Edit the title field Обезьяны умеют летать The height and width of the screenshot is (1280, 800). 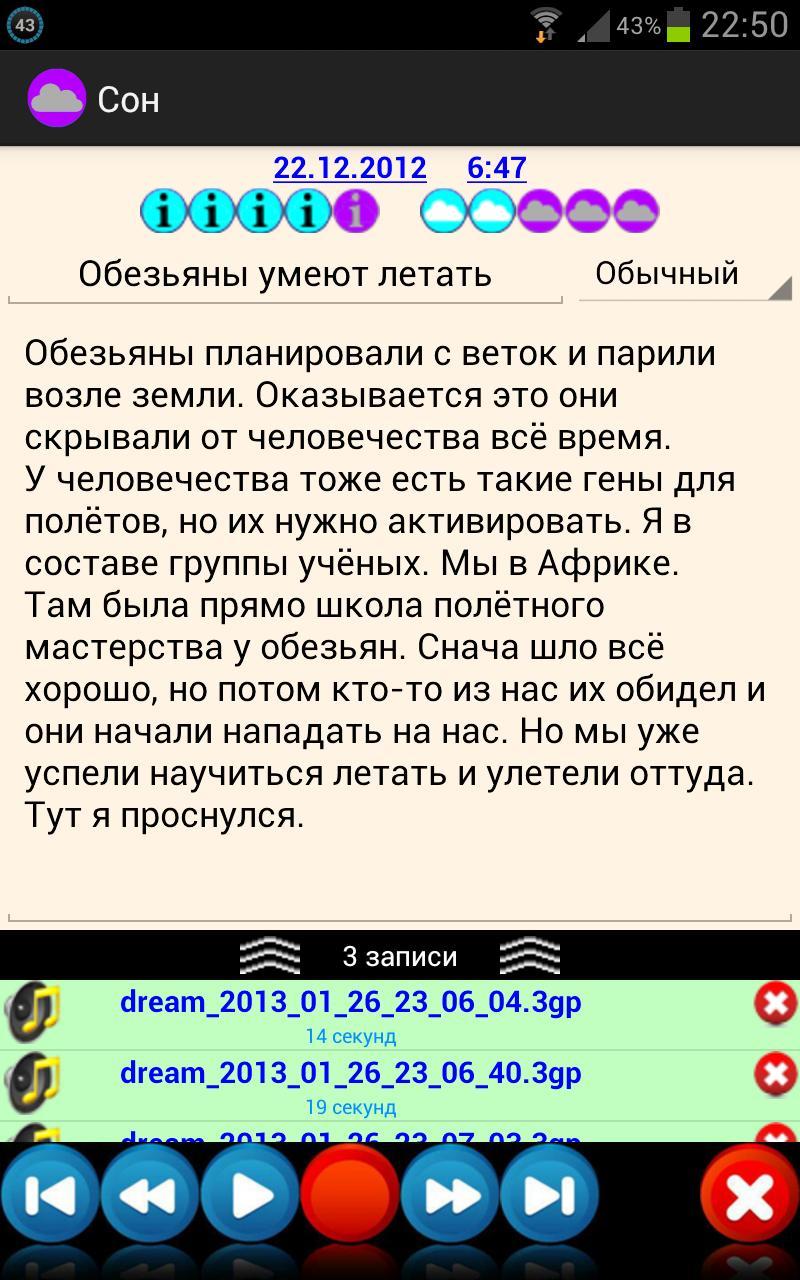pos(285,274)
